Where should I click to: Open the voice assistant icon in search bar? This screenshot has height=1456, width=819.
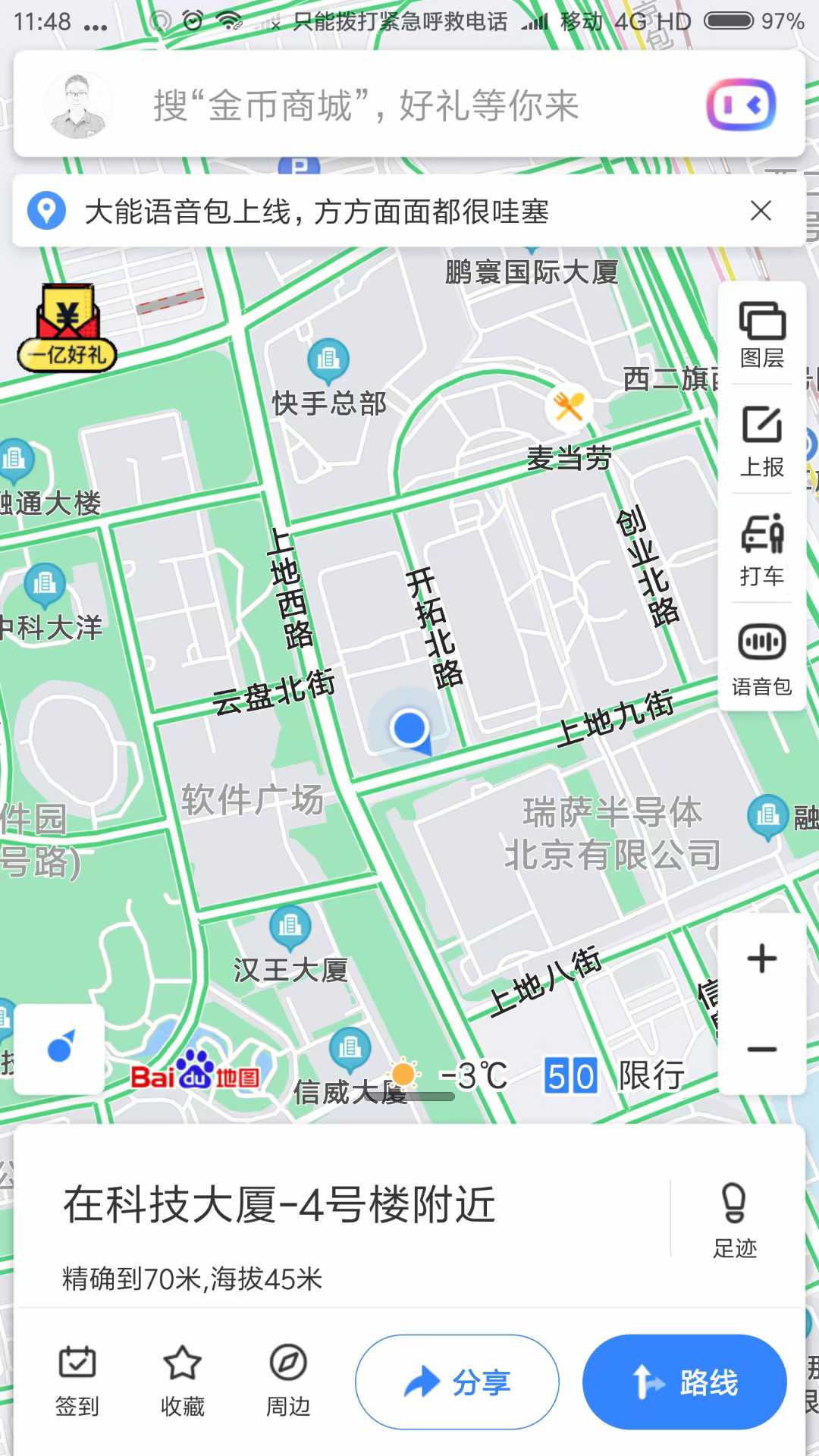coord(741,105)
